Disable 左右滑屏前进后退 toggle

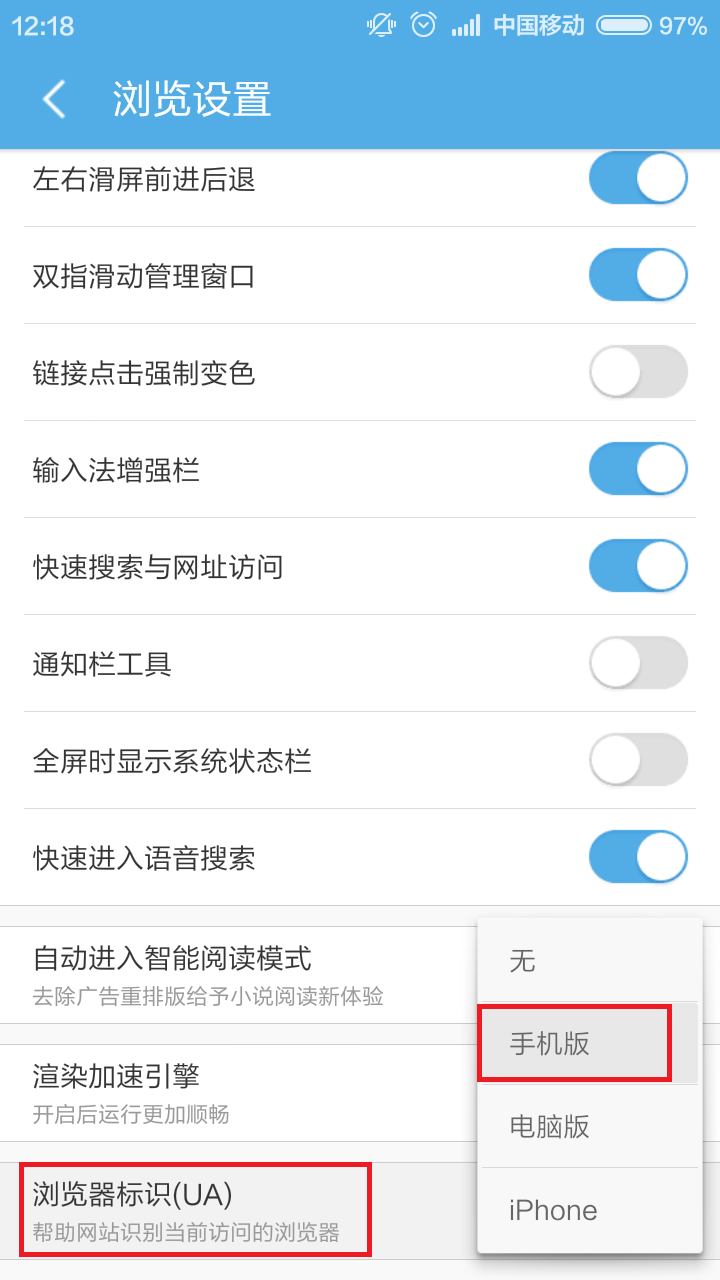tap(638, 178)
